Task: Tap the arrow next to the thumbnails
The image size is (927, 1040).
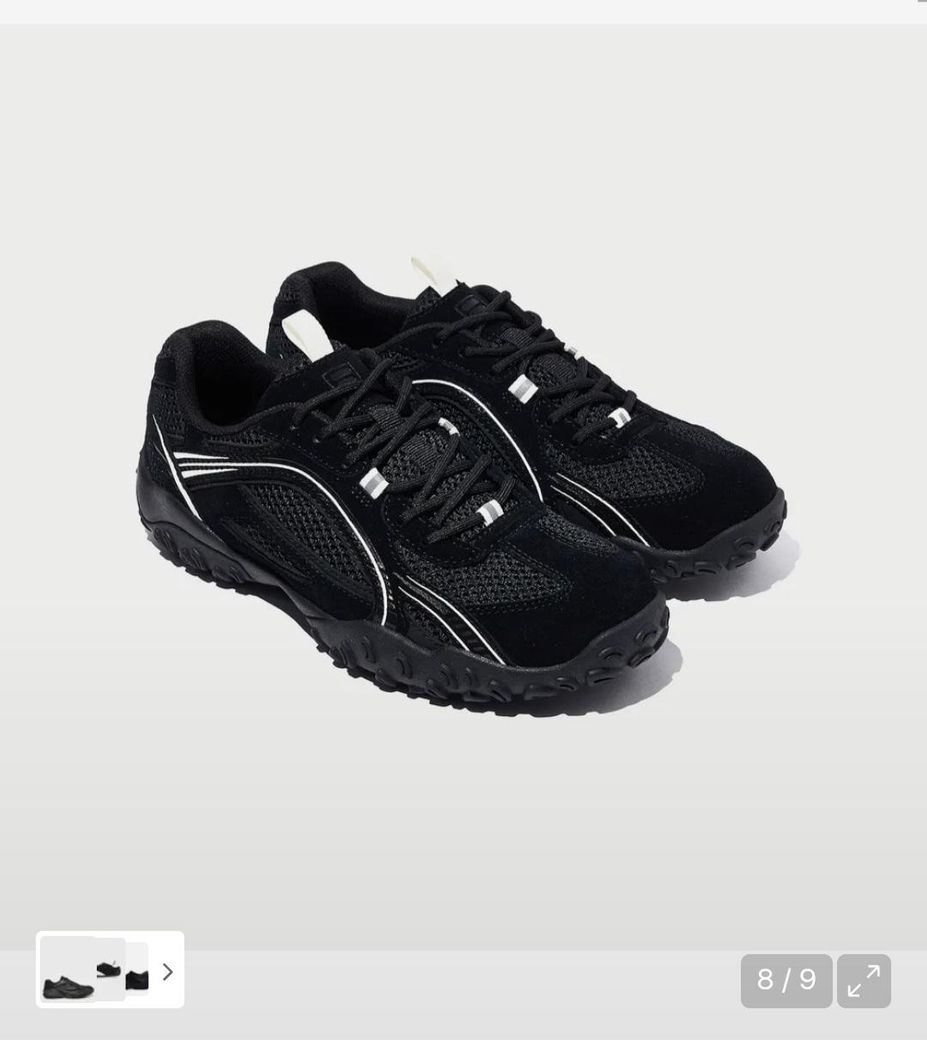Action: point(167,971)
